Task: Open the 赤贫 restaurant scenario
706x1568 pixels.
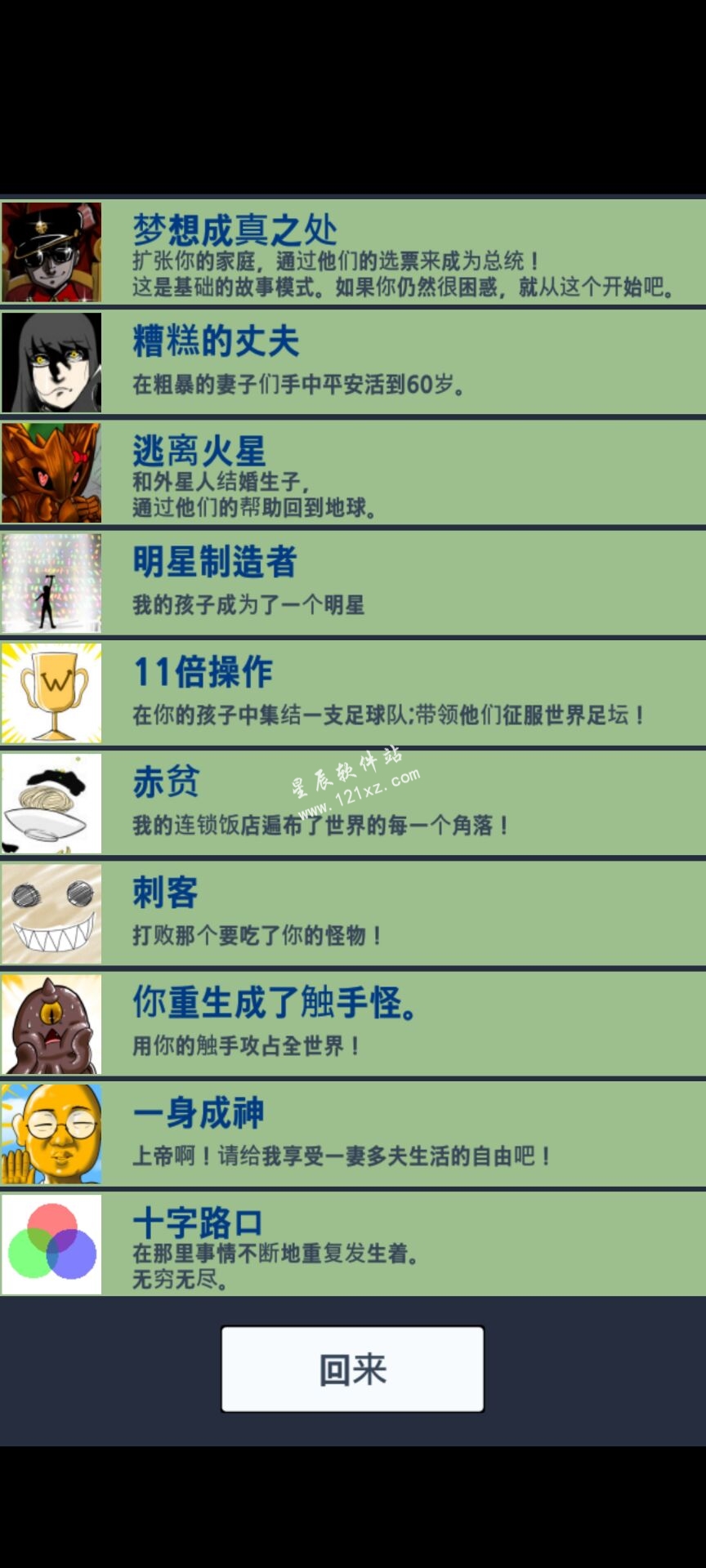Action: 353,803
